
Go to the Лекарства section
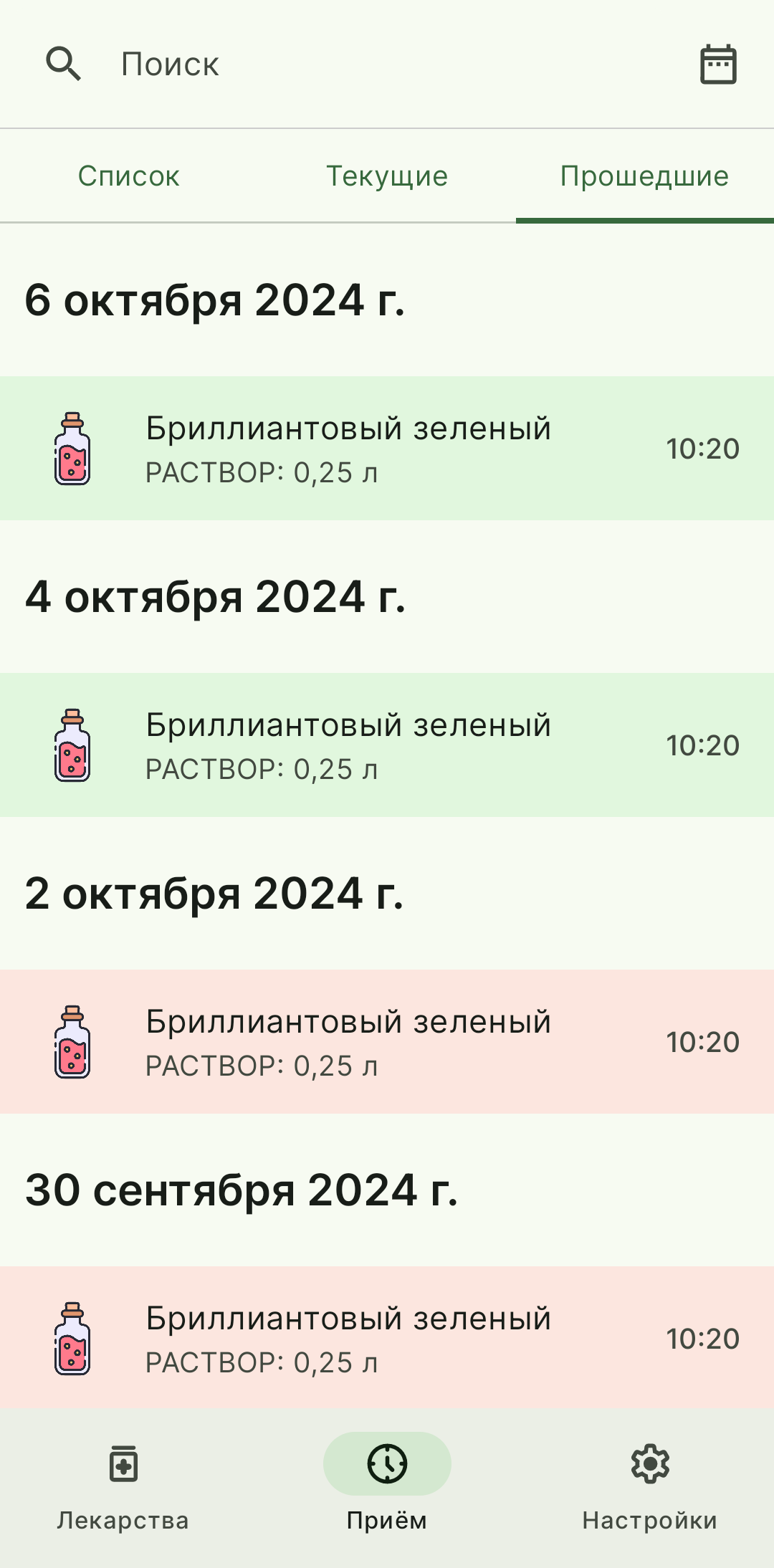click(x=123, y=1486)
